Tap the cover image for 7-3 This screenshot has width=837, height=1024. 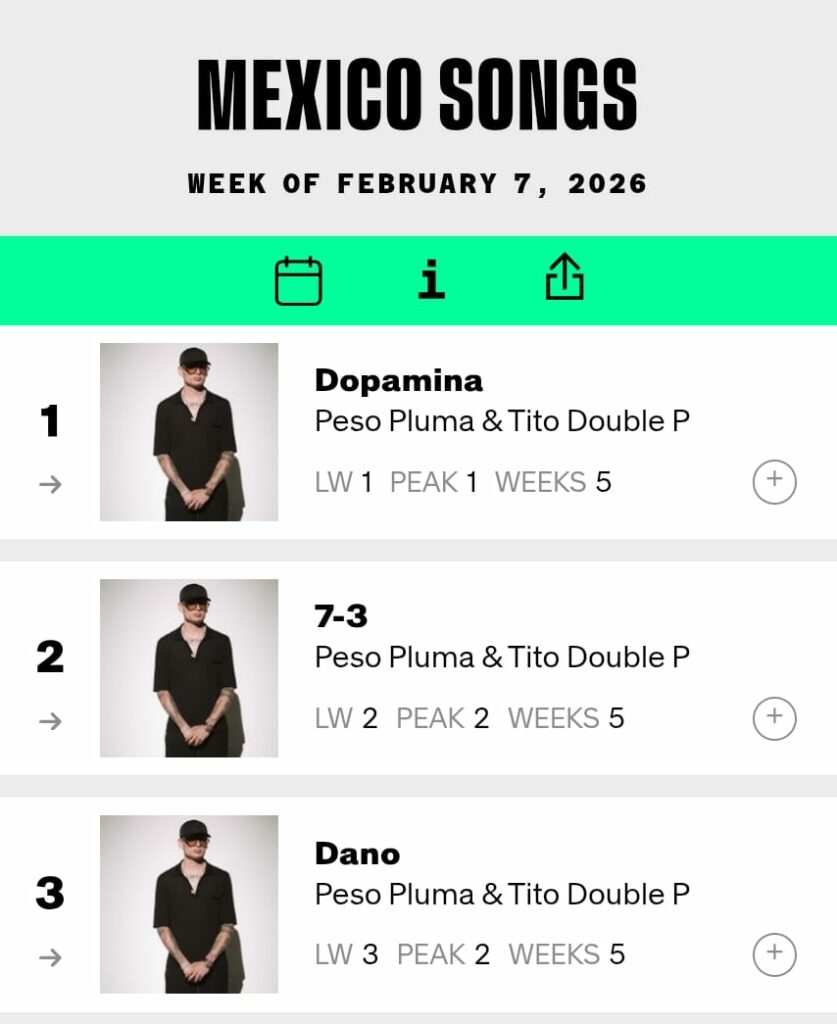tap(189, 668)
